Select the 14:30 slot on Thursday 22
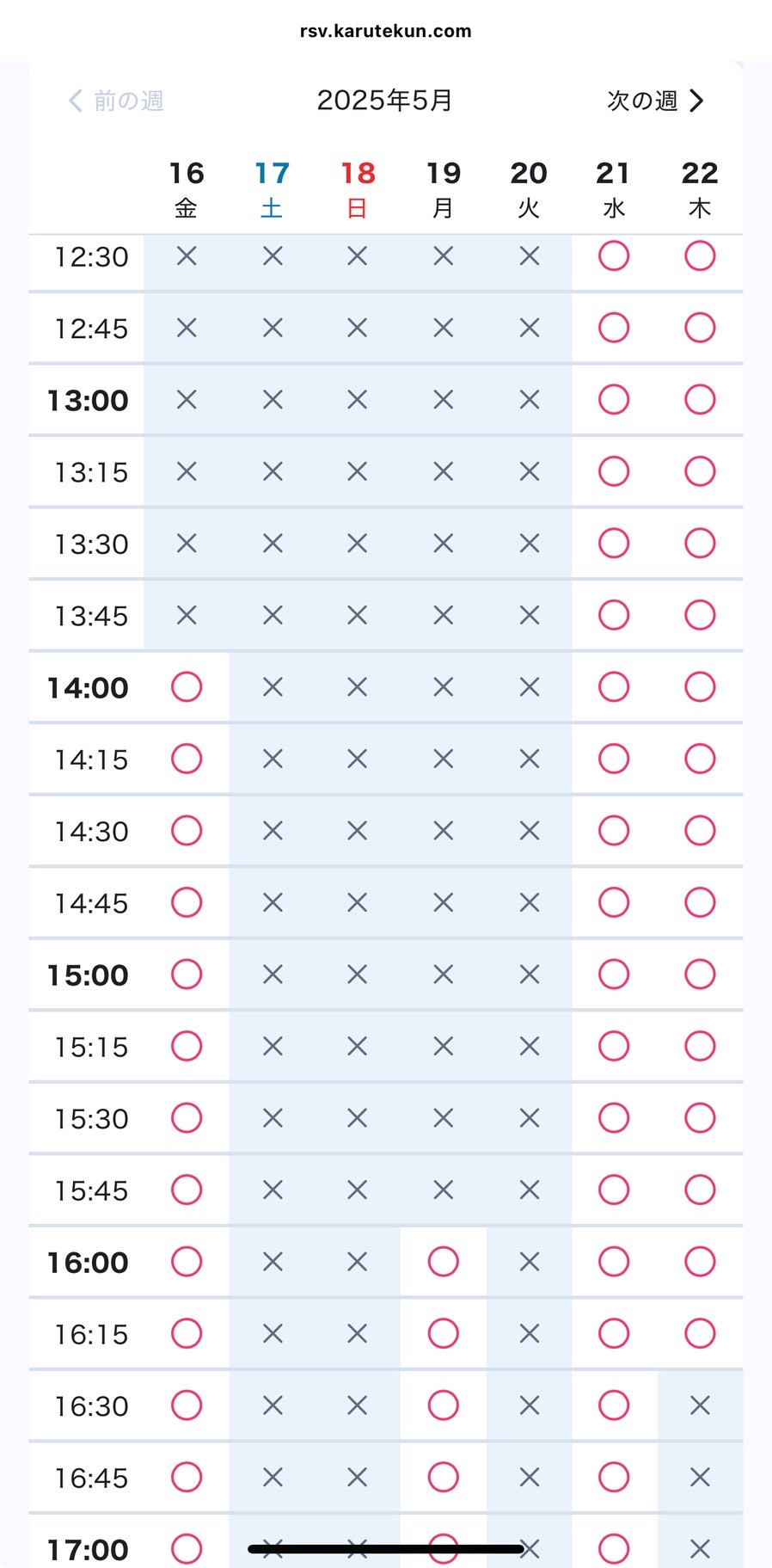The width and height of the screenshot is (772, 1568). pos(700,830)
